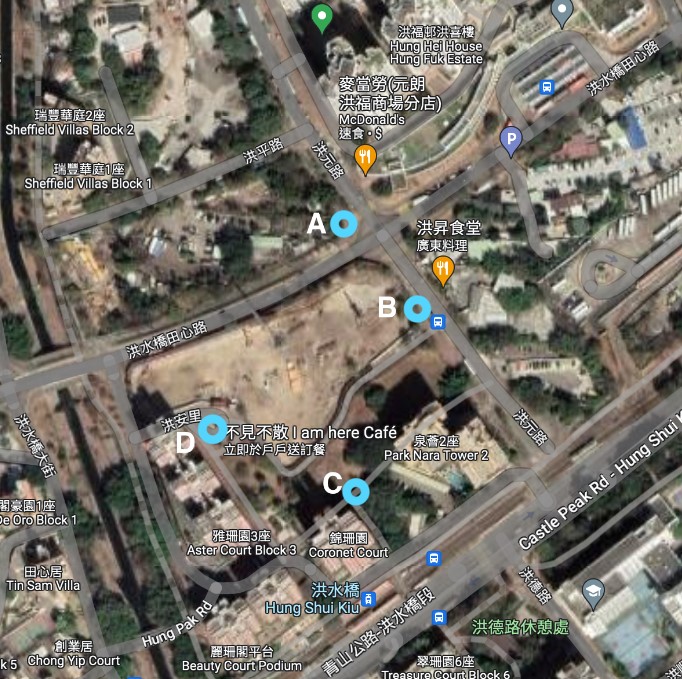Open the McDonald's restaurant pin
The image size is (682, 679).
(366, 158)
